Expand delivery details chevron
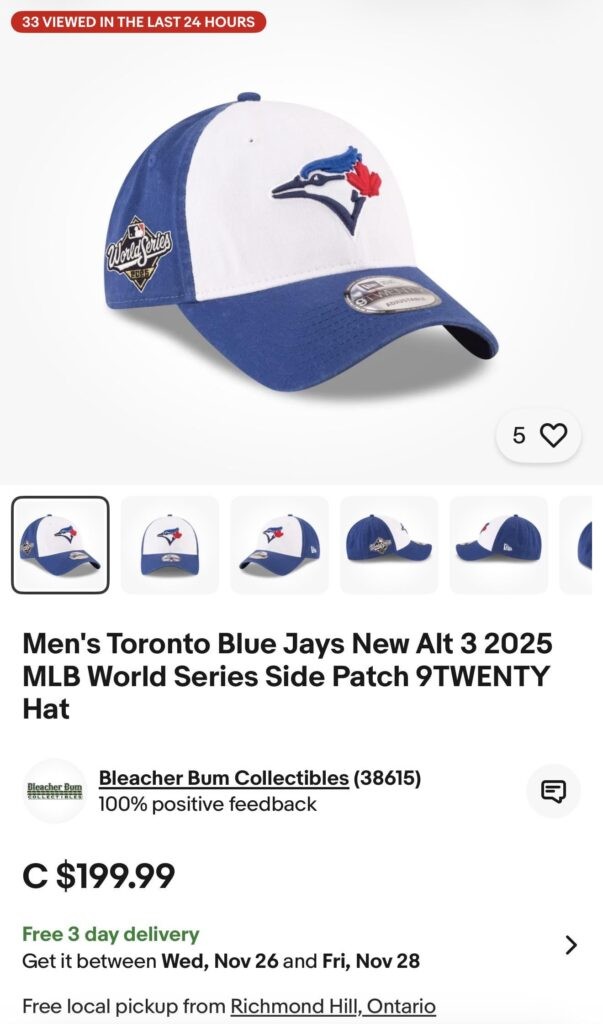 click(571, 945)
